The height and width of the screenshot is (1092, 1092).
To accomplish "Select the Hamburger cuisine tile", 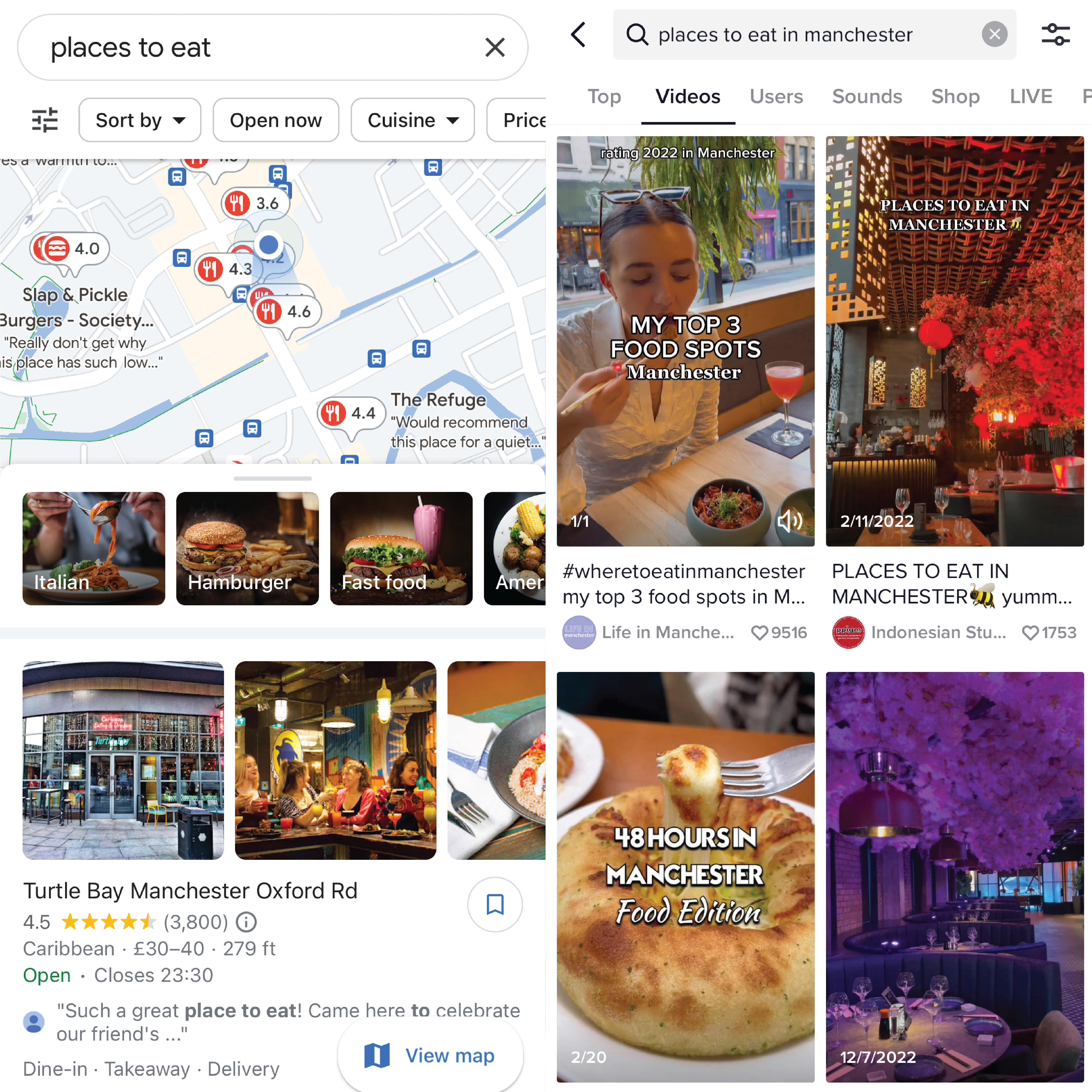I will coord(247,548).
